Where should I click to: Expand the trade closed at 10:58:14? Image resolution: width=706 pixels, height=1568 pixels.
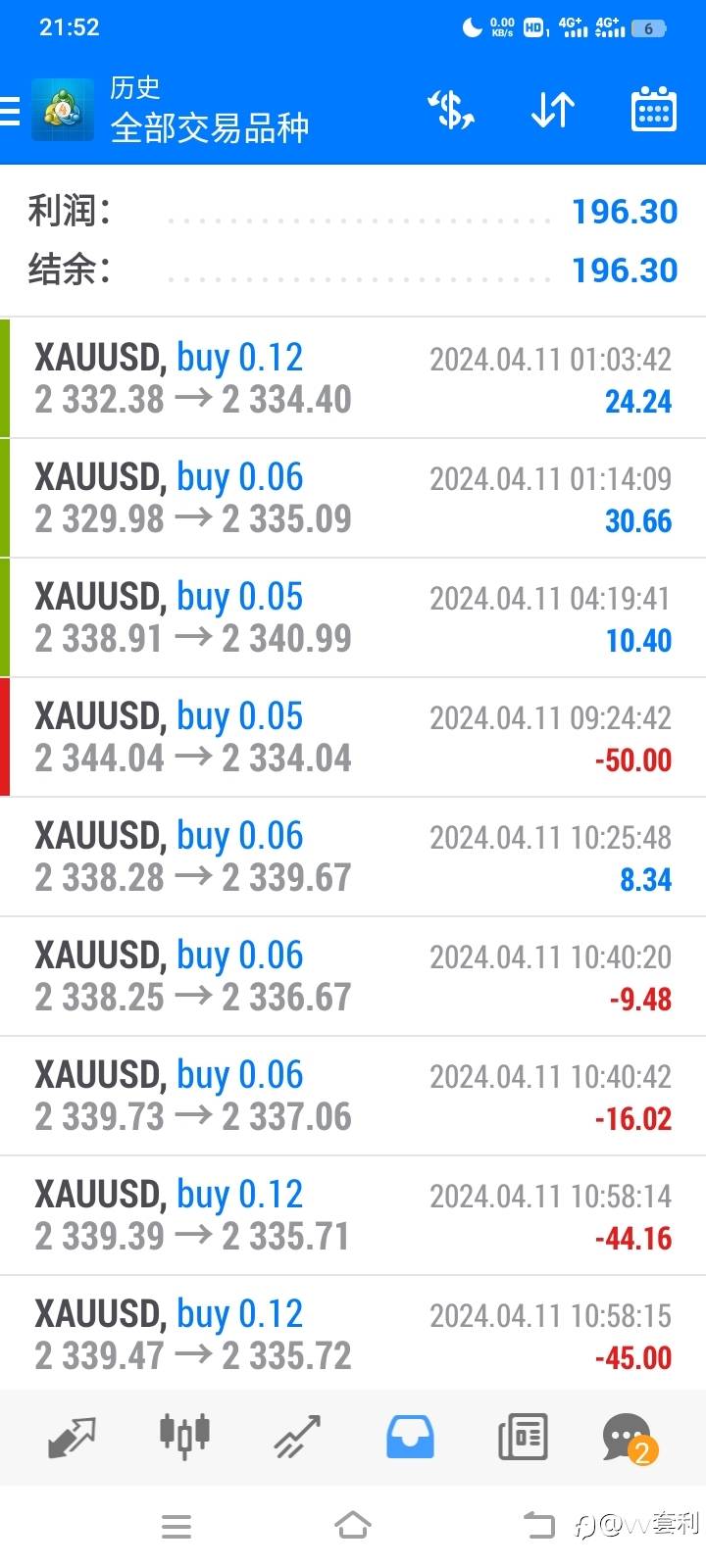tap(353, 1215)
